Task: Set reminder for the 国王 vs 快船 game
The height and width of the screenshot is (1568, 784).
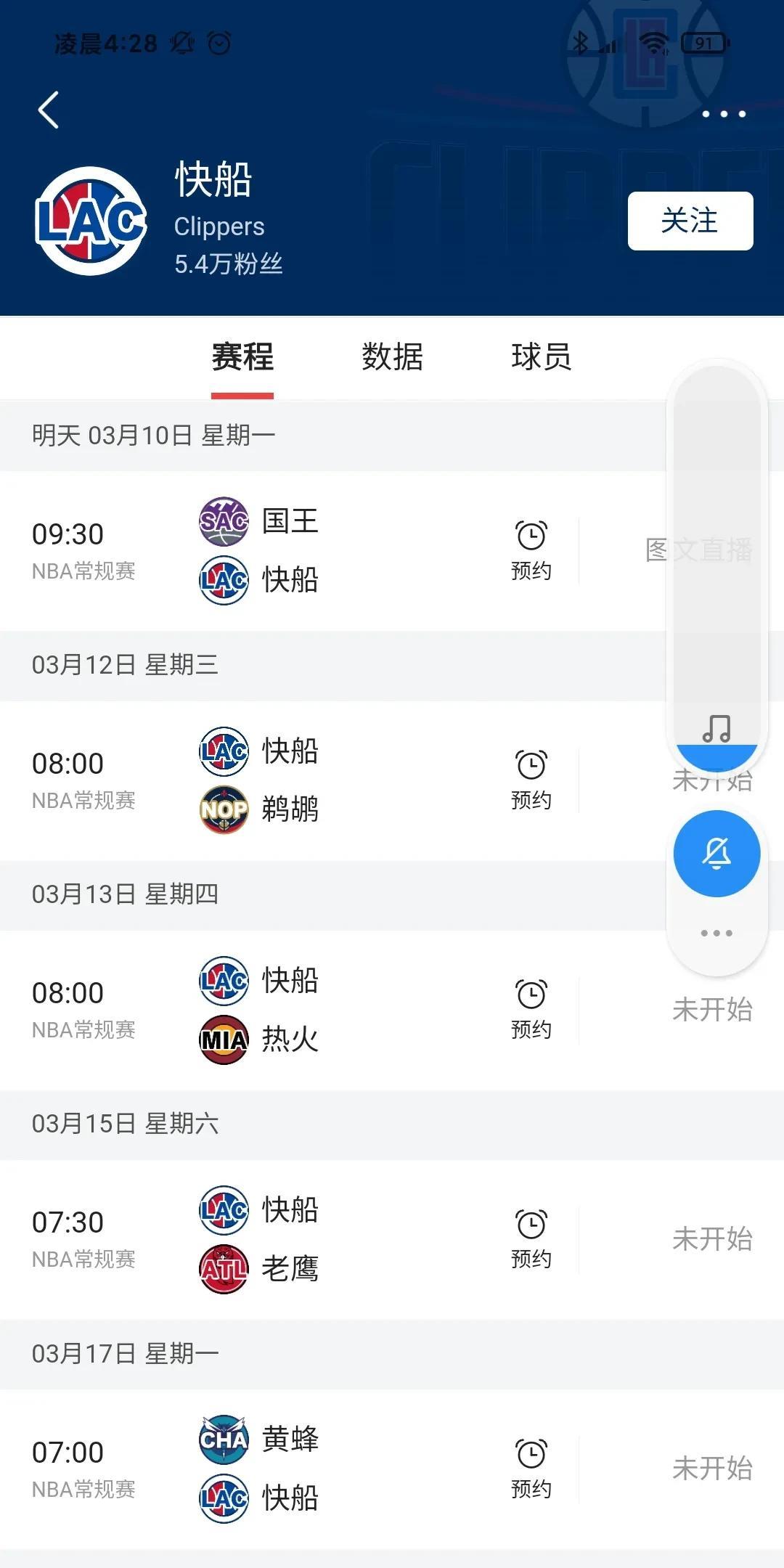Action: coord(531,550)
